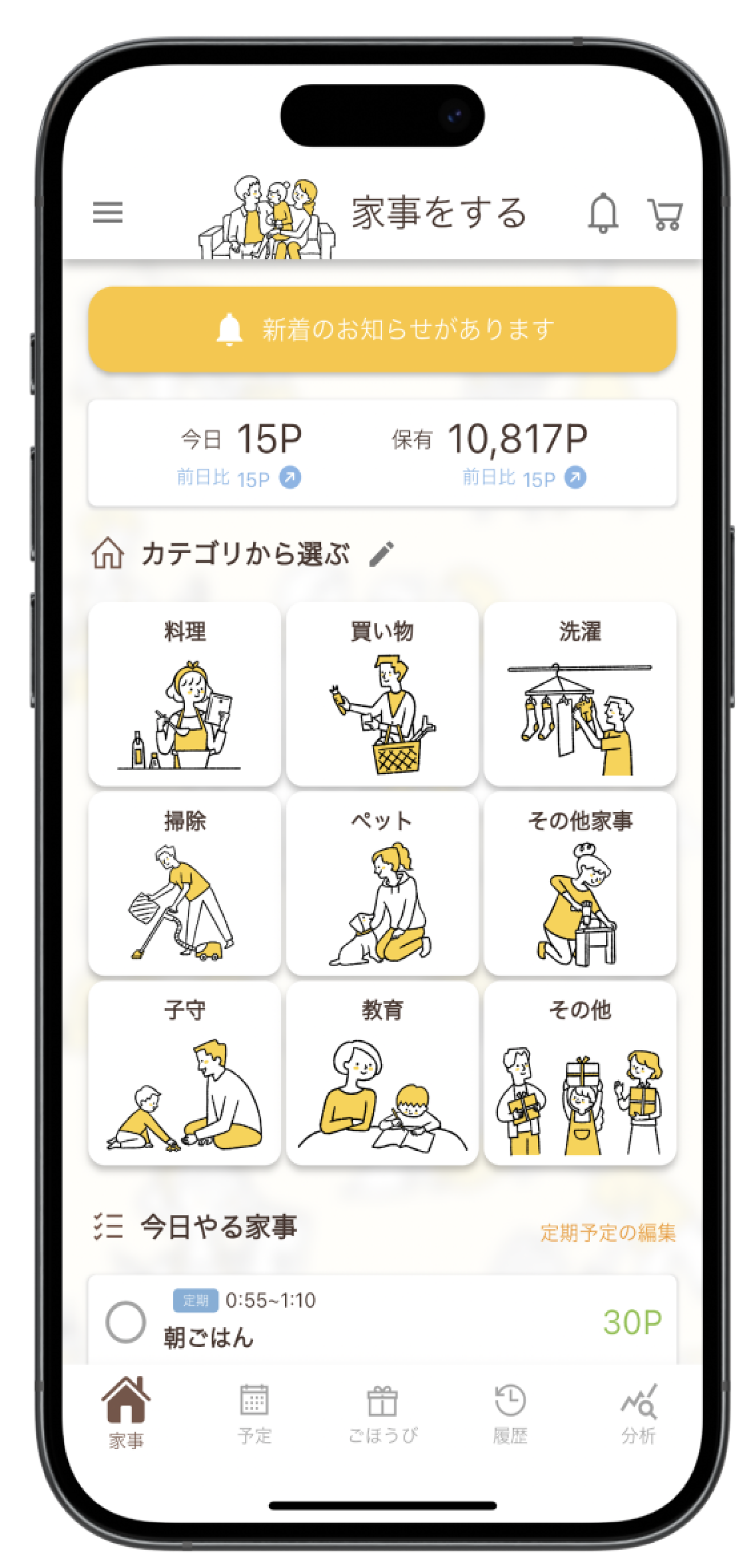Select the 洗濯 category card
Image resolution: width=755 pixels, height=1568 pixels.
coord(580,694)
